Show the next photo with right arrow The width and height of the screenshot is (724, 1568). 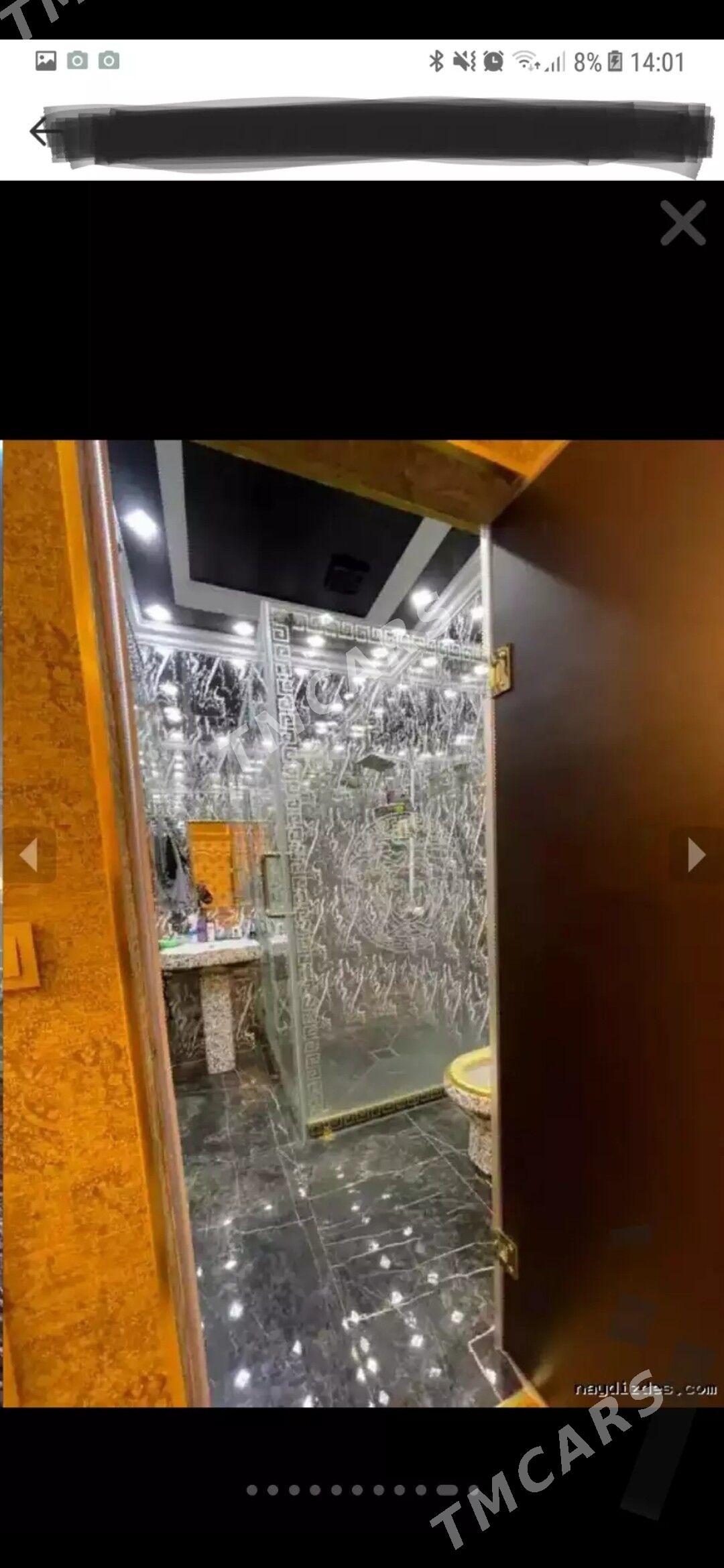click(x=696, y=856)
